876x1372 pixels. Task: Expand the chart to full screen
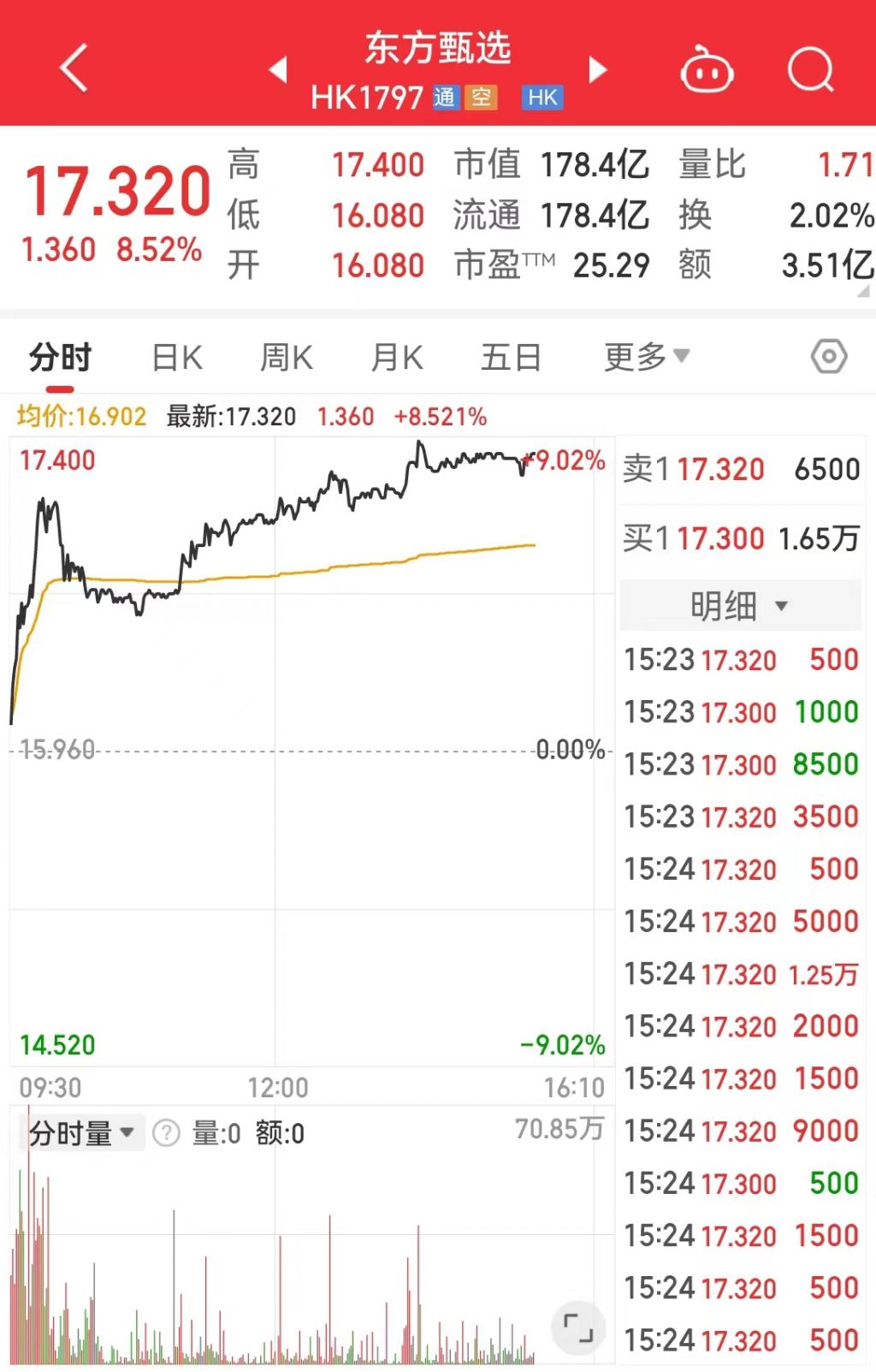tap(578, 1328)
